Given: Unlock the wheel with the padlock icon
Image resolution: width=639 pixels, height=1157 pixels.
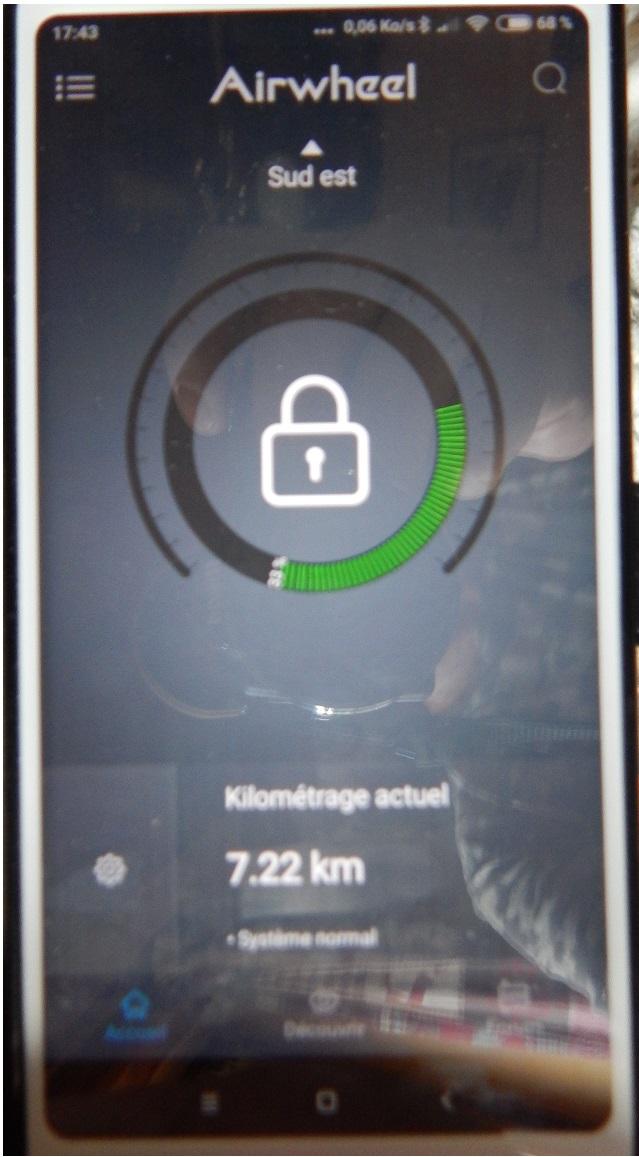Looking at the screenshot, I should [x=314, y=441].
